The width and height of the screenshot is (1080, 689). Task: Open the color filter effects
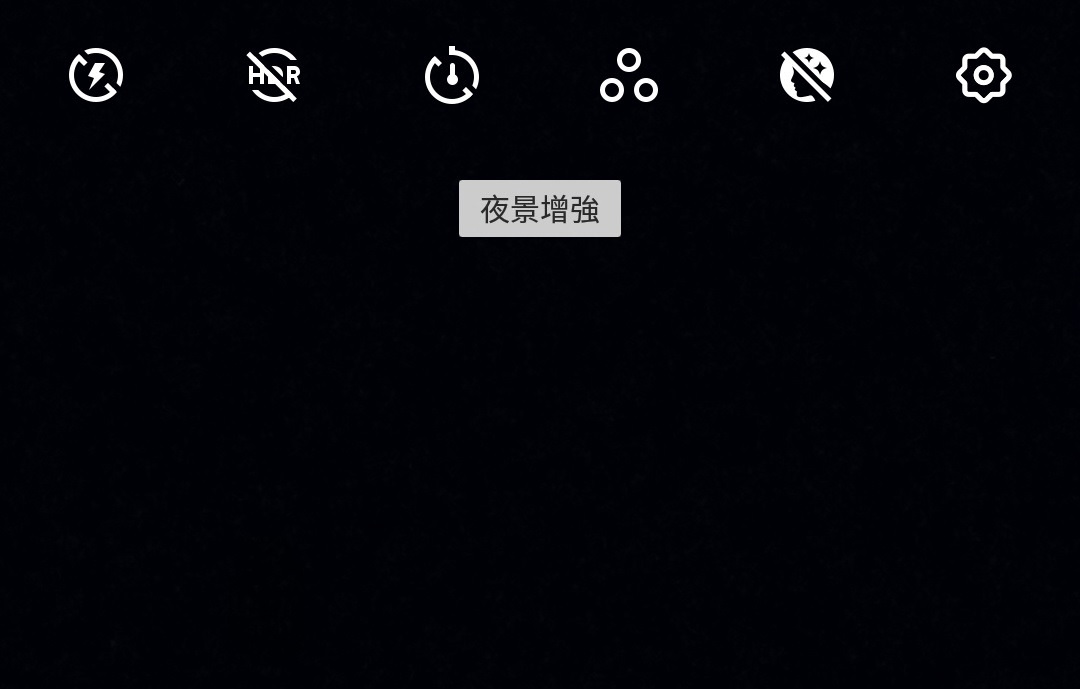tap(629, 76)
